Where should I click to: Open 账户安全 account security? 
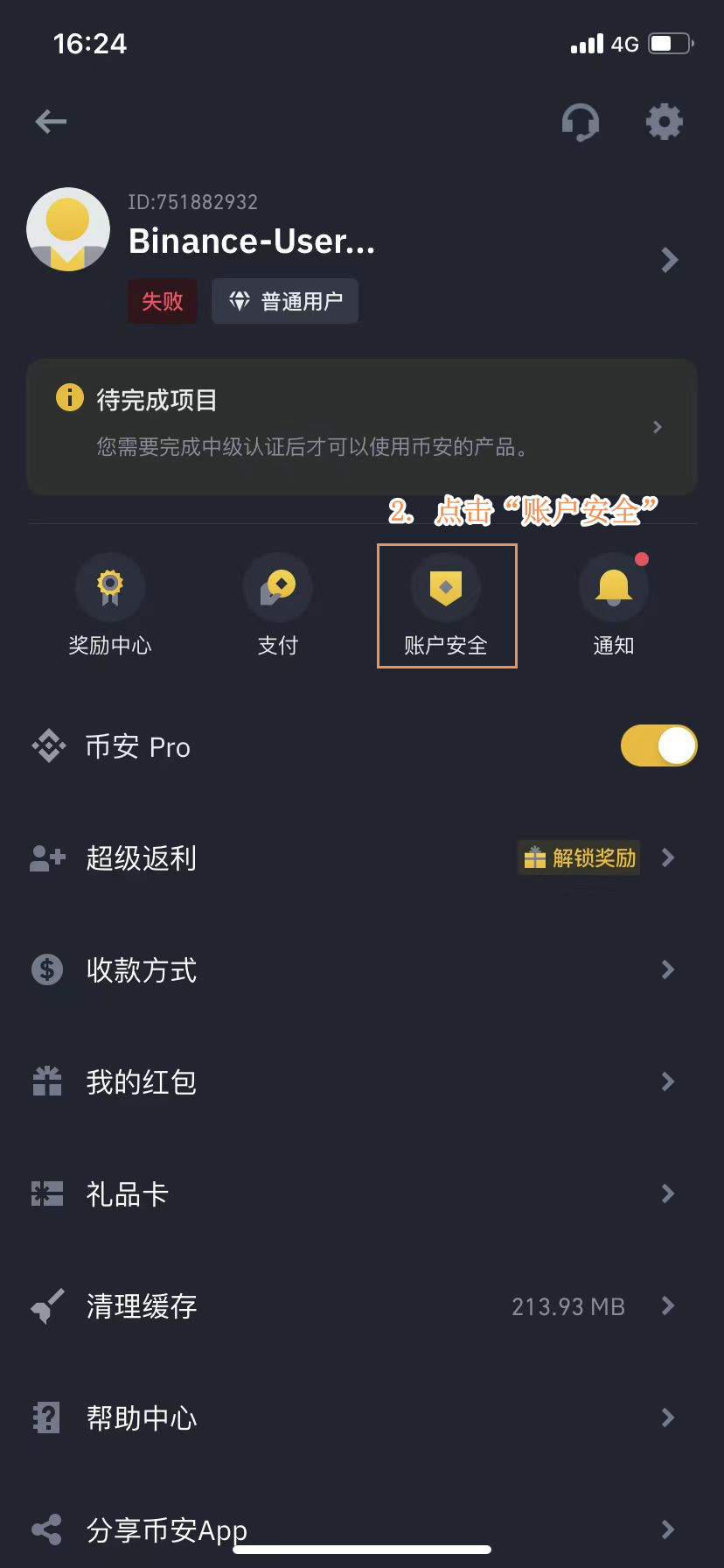pos(446,605)
